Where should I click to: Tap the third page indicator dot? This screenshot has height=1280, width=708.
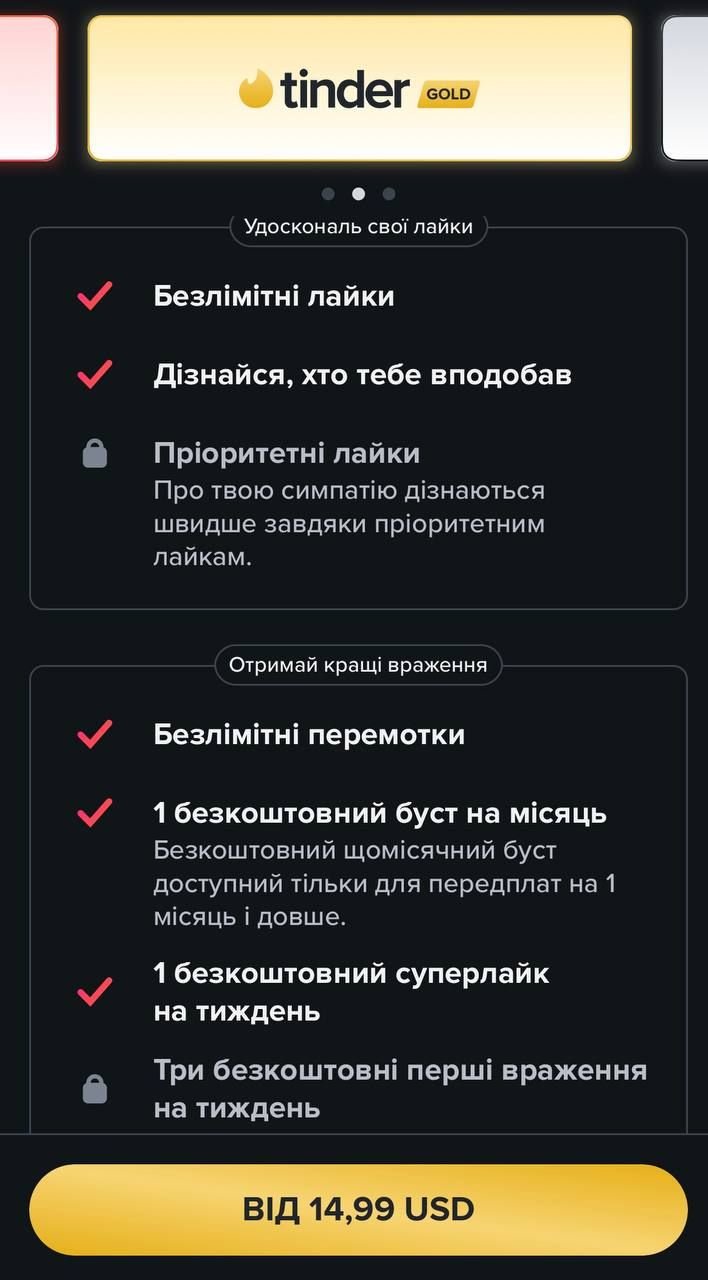tap(389, 194)
